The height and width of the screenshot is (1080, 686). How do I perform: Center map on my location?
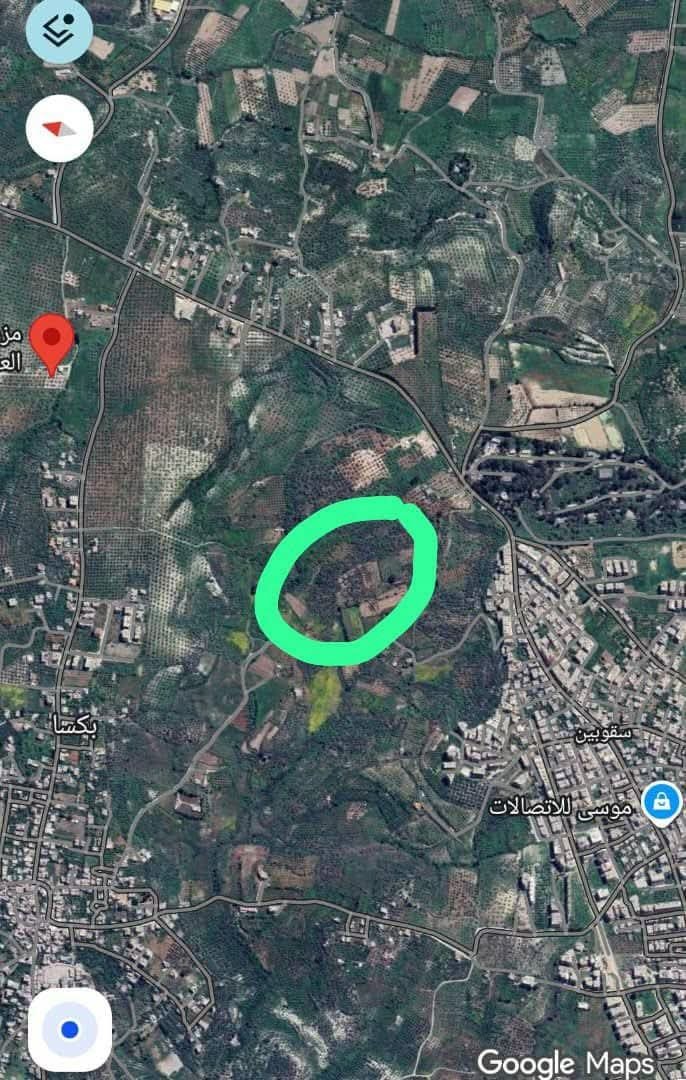coord(69,1029)
